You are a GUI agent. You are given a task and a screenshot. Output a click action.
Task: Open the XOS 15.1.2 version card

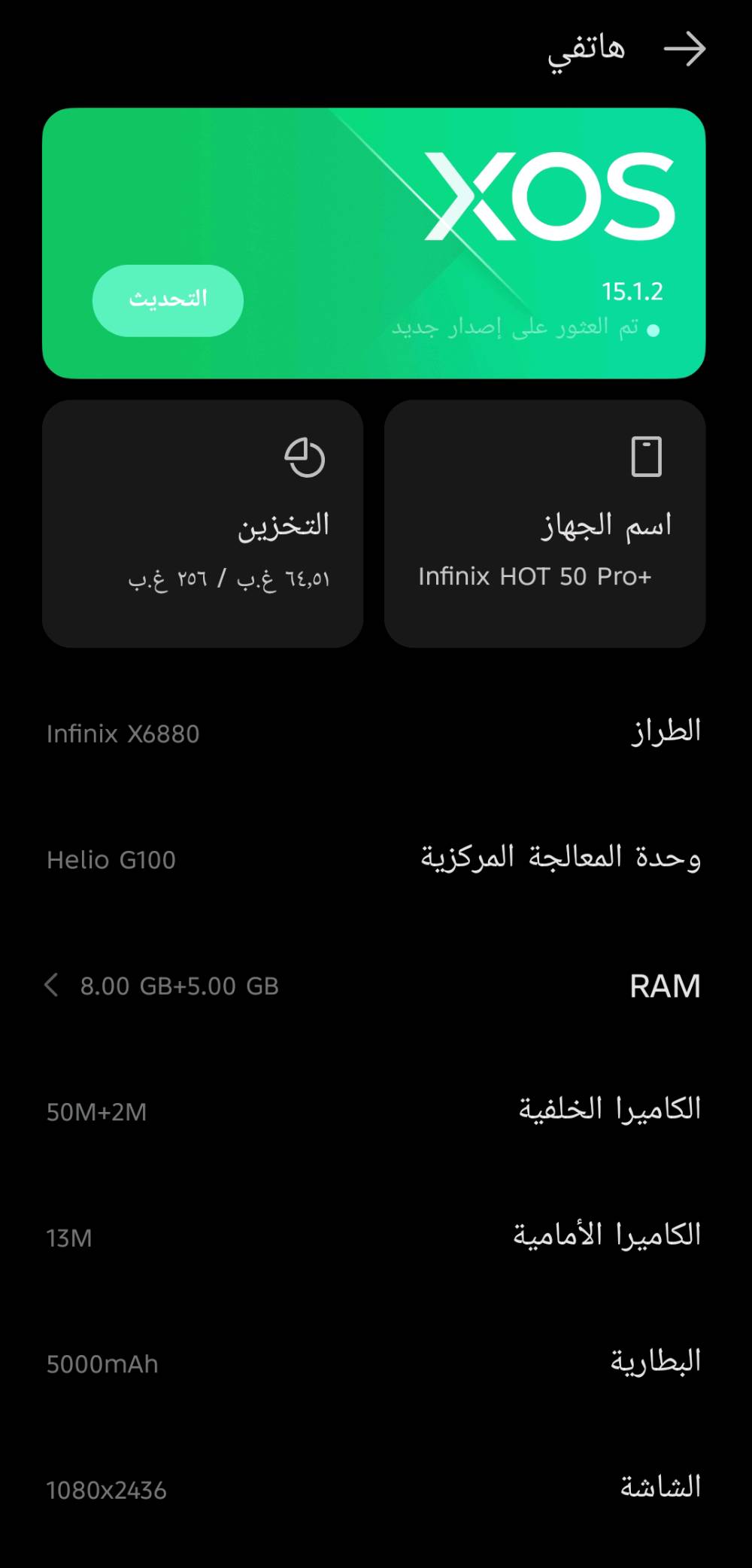click(374, 243)
